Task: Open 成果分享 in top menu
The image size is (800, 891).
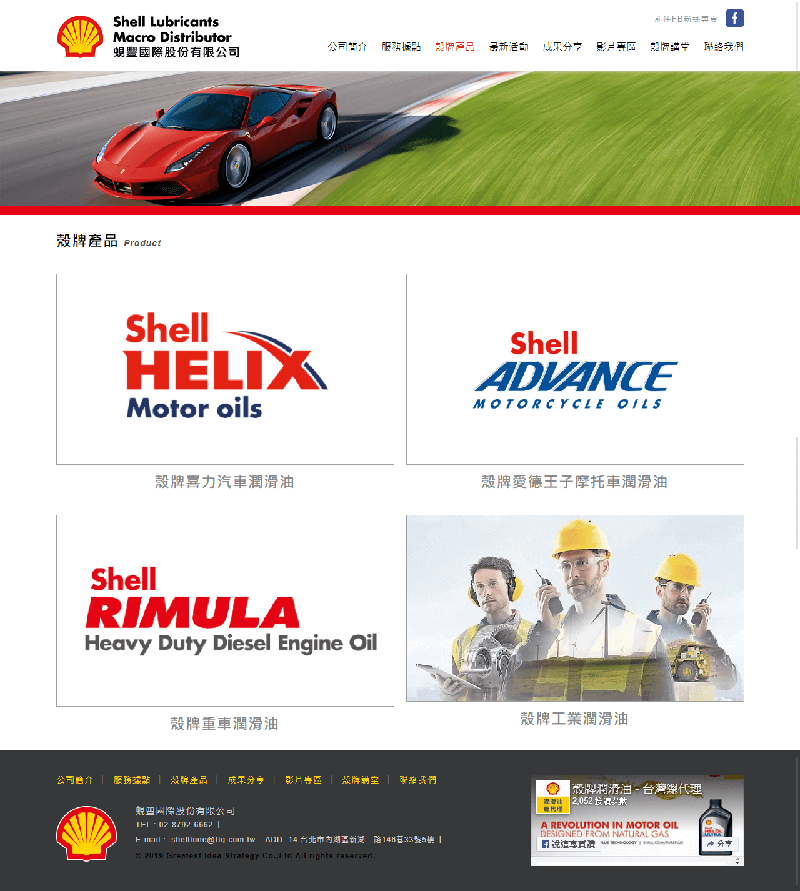Action: tap(562, 47)
